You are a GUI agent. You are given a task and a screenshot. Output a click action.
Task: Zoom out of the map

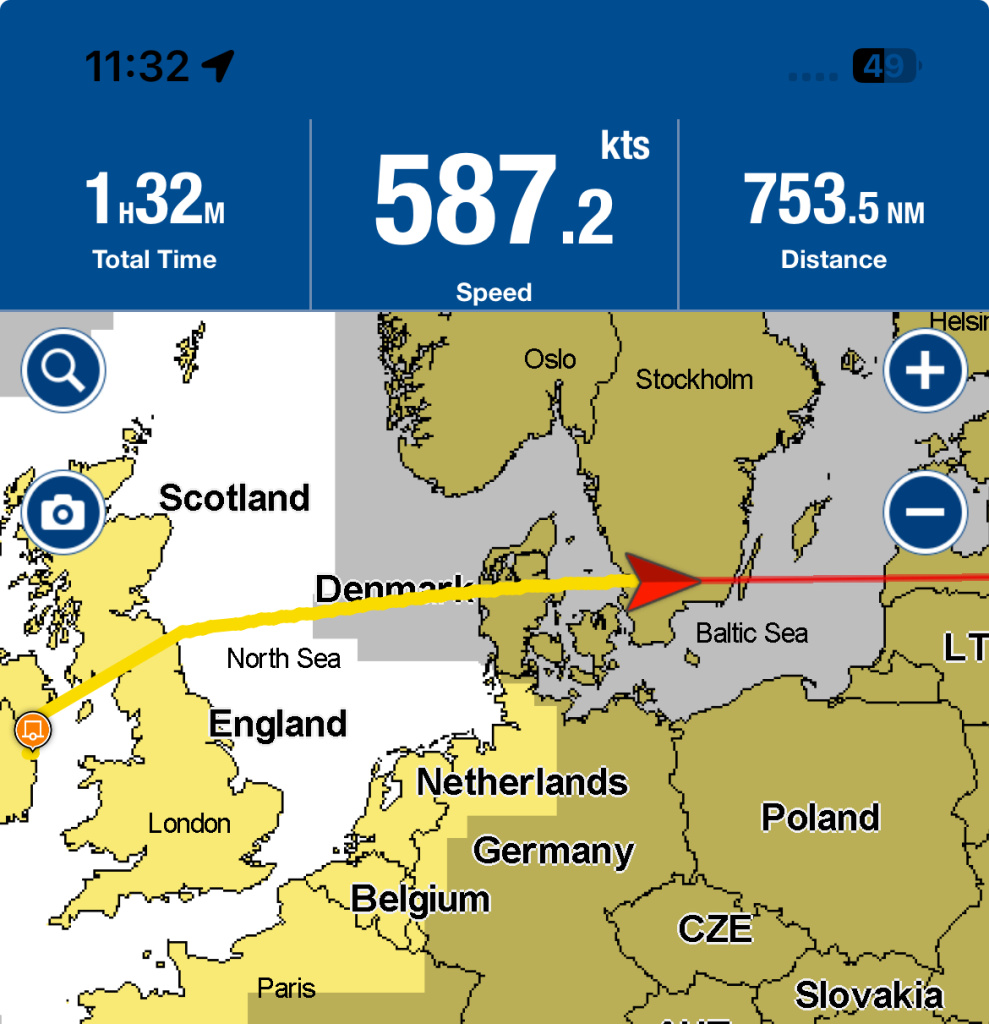tap(925, 513)
